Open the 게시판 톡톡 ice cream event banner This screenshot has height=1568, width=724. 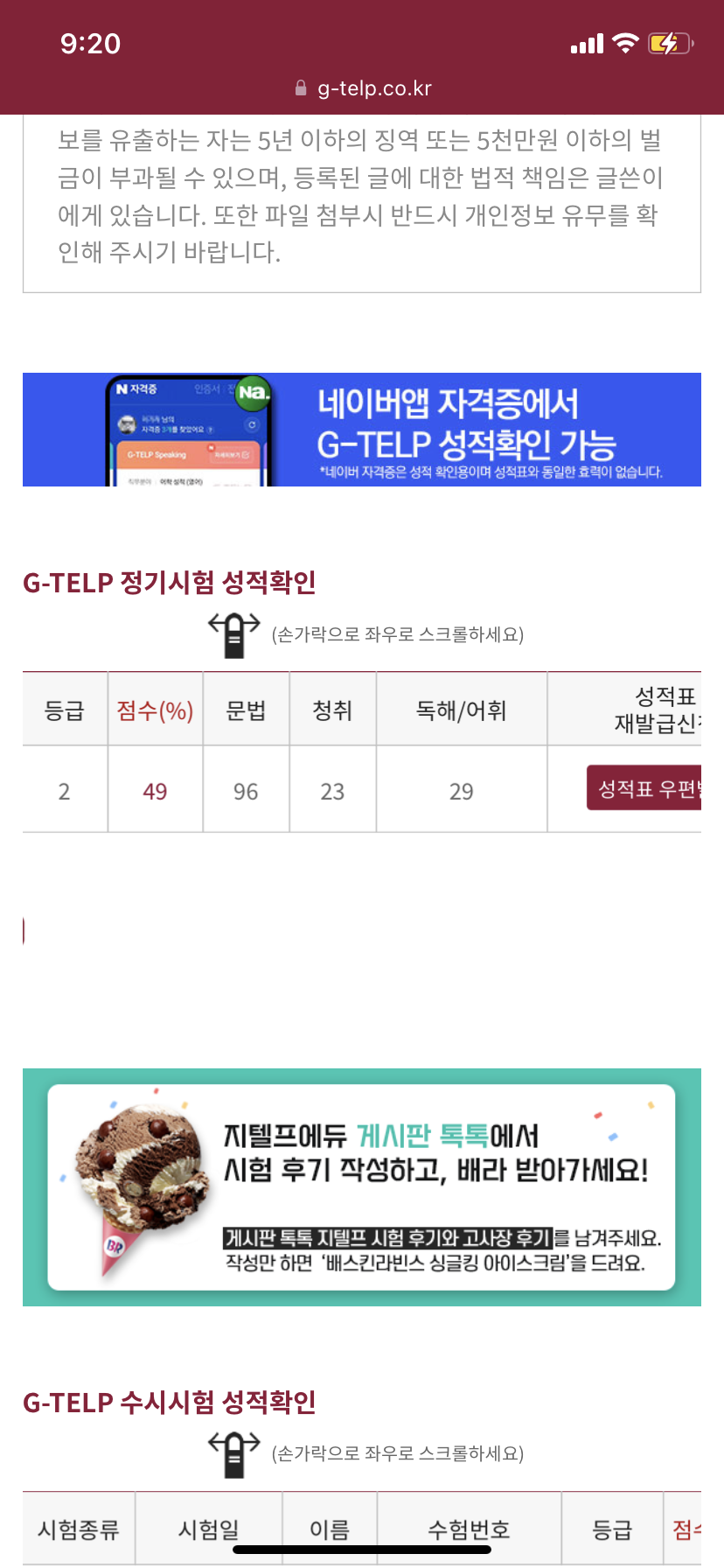coord(362,1187)
